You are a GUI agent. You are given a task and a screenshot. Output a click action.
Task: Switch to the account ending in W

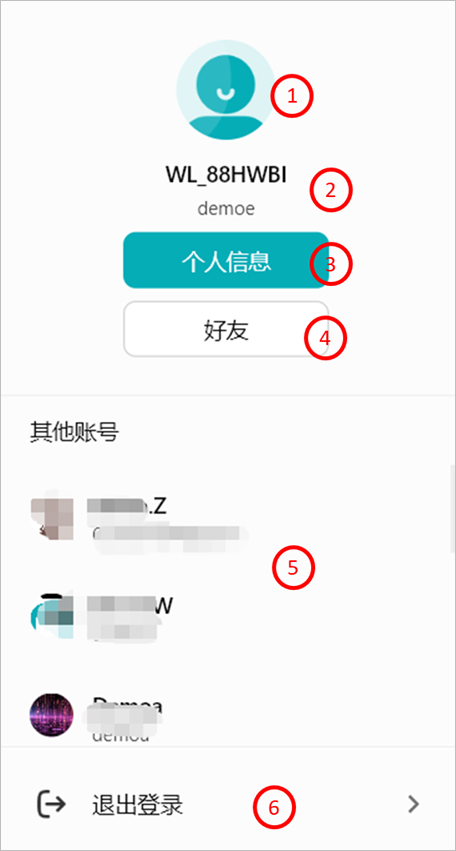pos(228,618)
